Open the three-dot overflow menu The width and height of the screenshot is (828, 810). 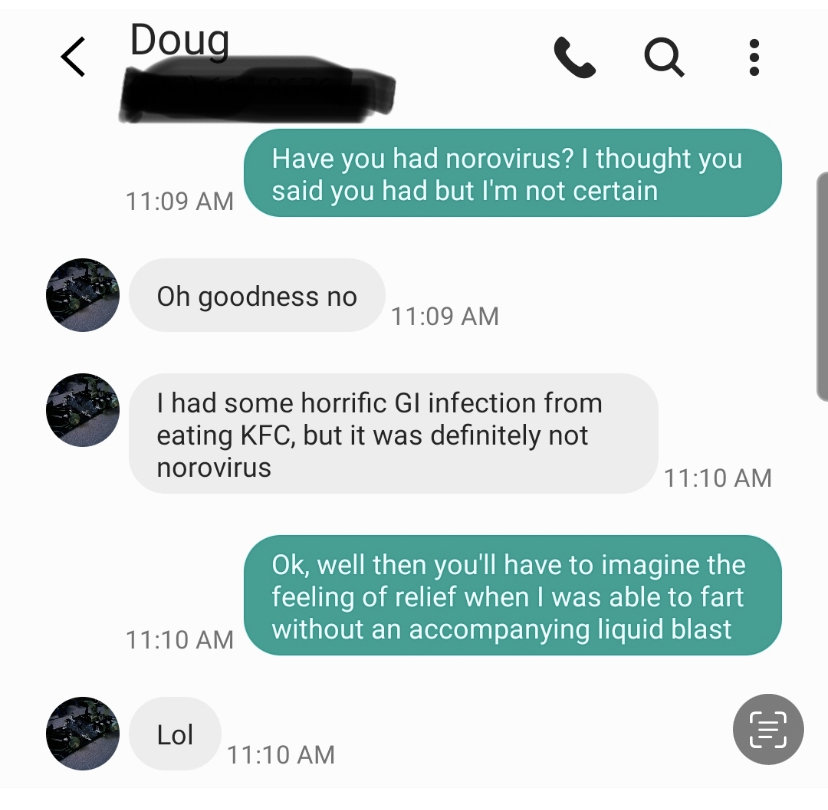754,58
